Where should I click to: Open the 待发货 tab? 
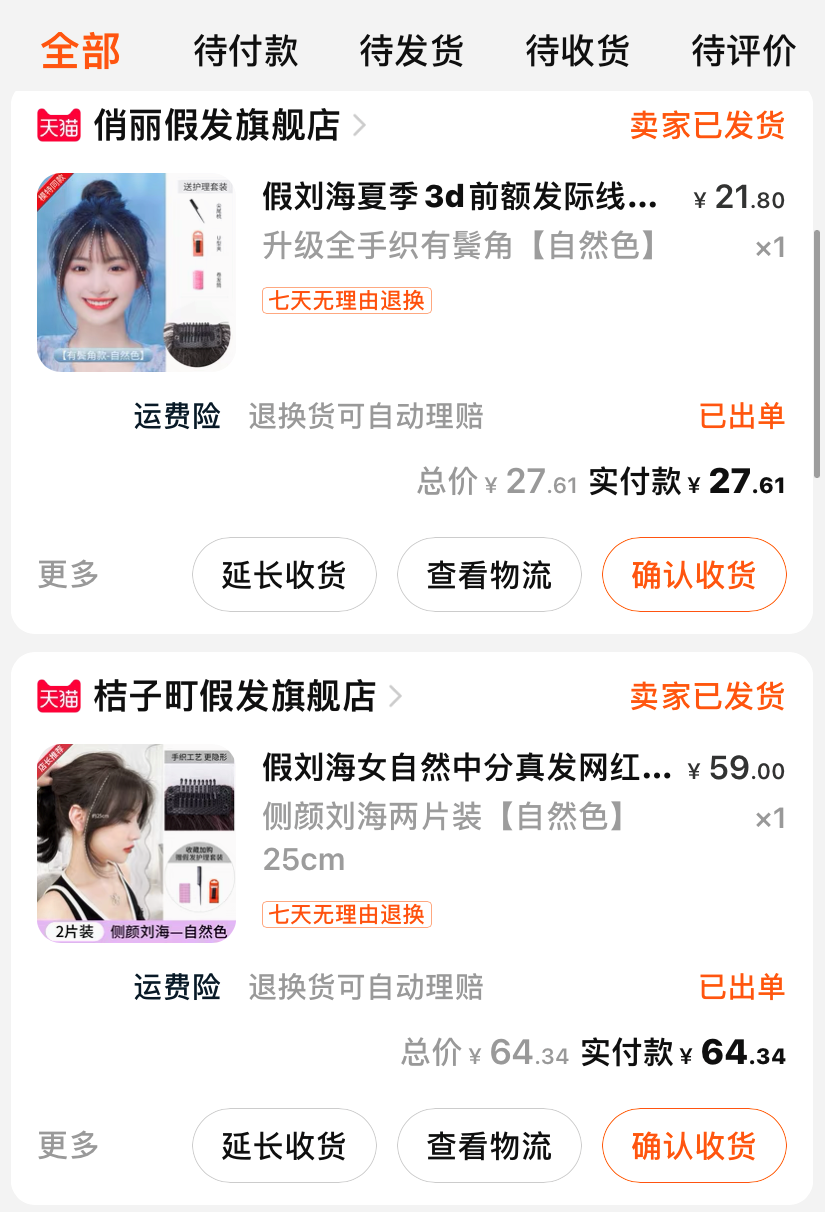tap(412, 50)
